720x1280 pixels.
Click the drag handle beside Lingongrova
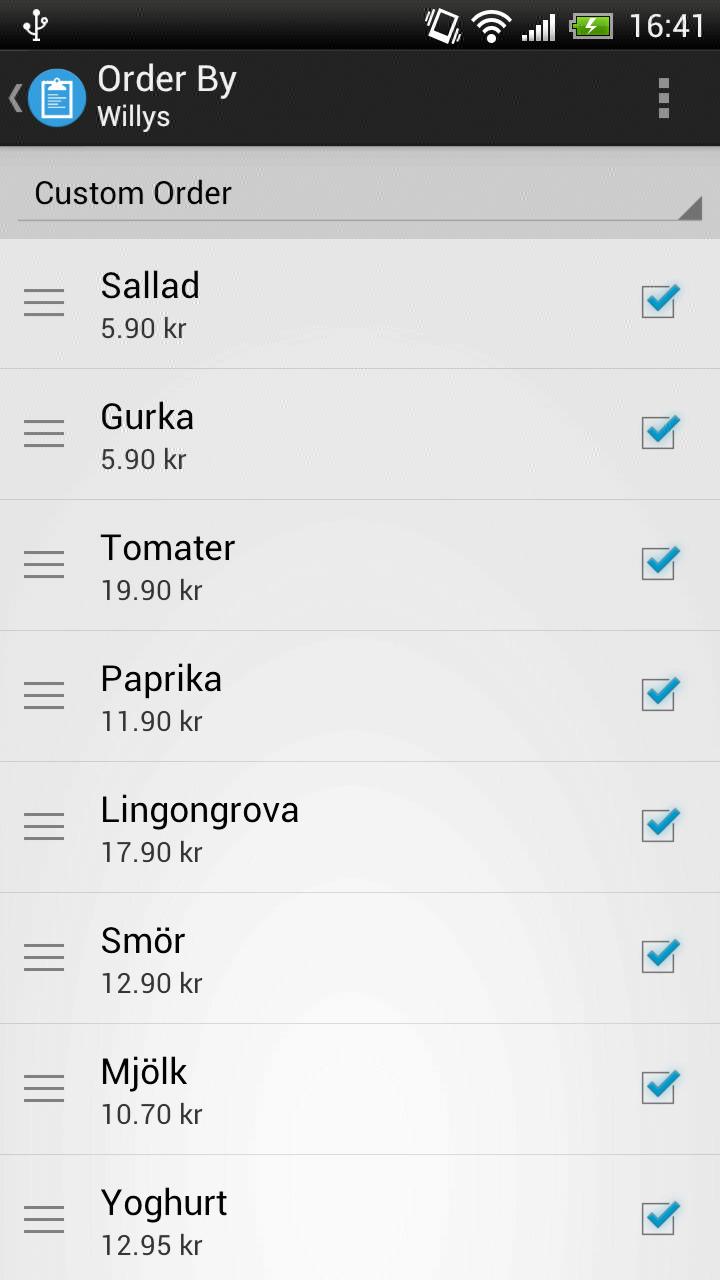click(43, 826)
